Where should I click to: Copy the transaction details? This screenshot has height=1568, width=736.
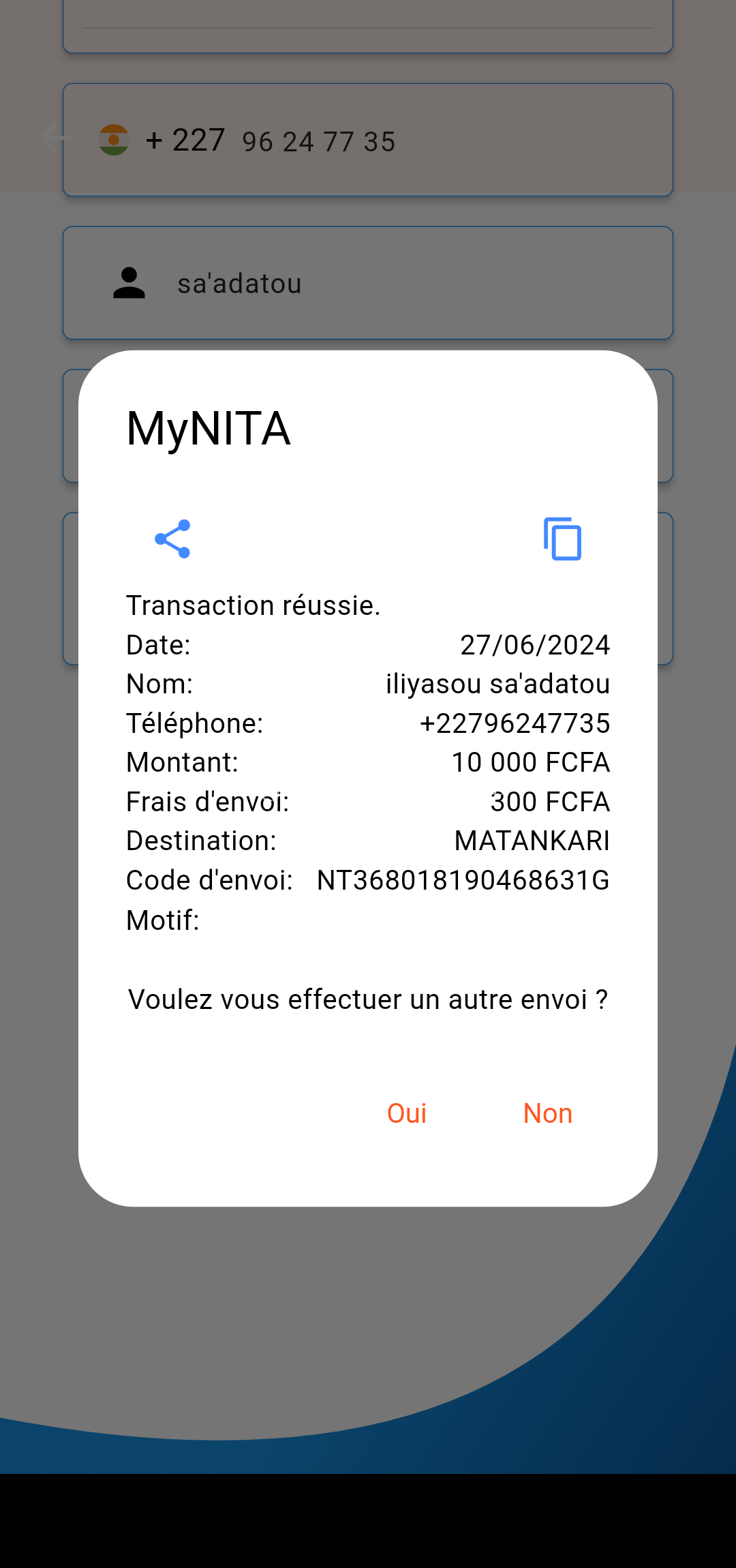[x=562, y=539]
